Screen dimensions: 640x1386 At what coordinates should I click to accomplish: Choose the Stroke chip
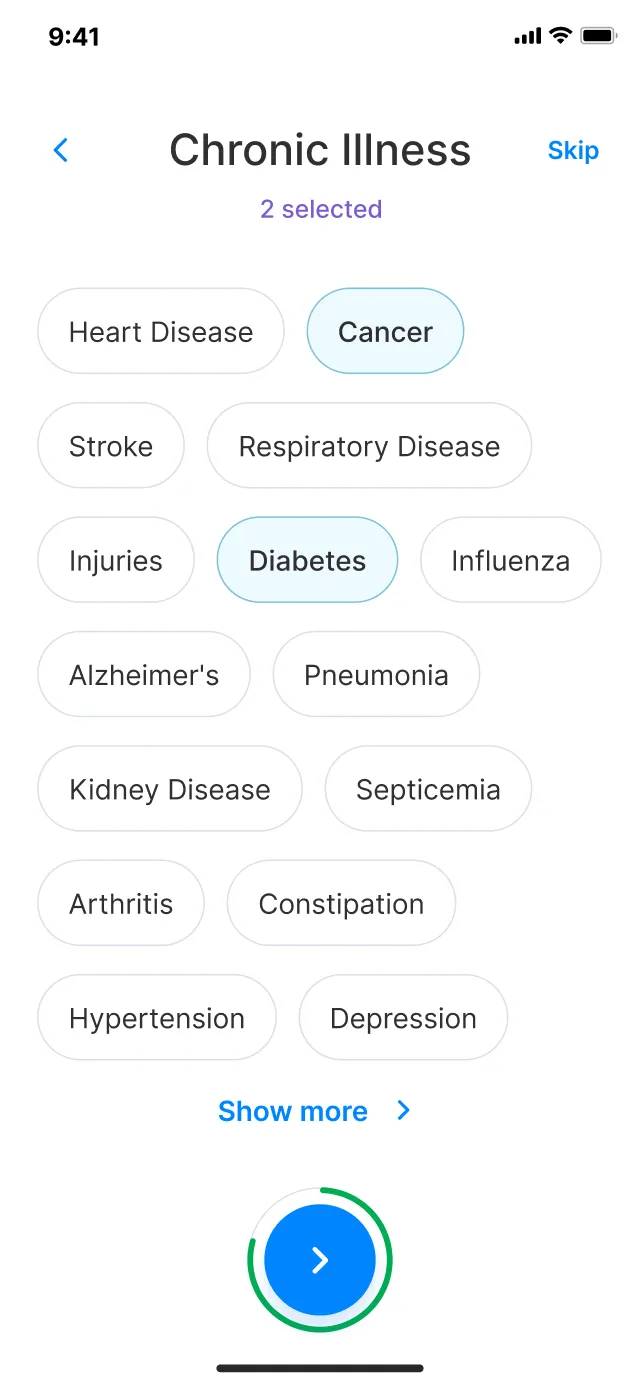[111, 446]
